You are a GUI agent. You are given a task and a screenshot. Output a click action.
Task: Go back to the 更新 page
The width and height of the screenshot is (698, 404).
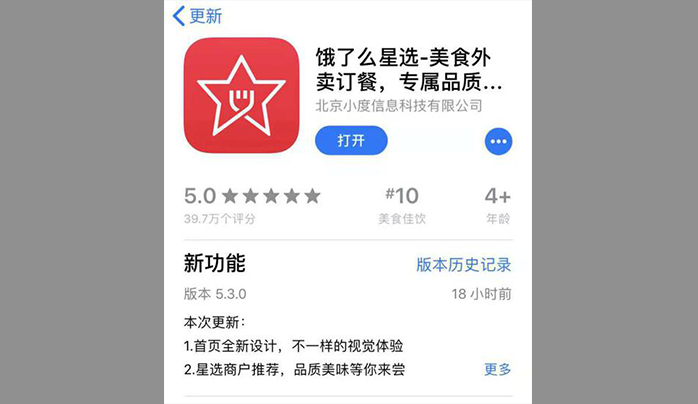pyautogui.click(x=198, y=16)
